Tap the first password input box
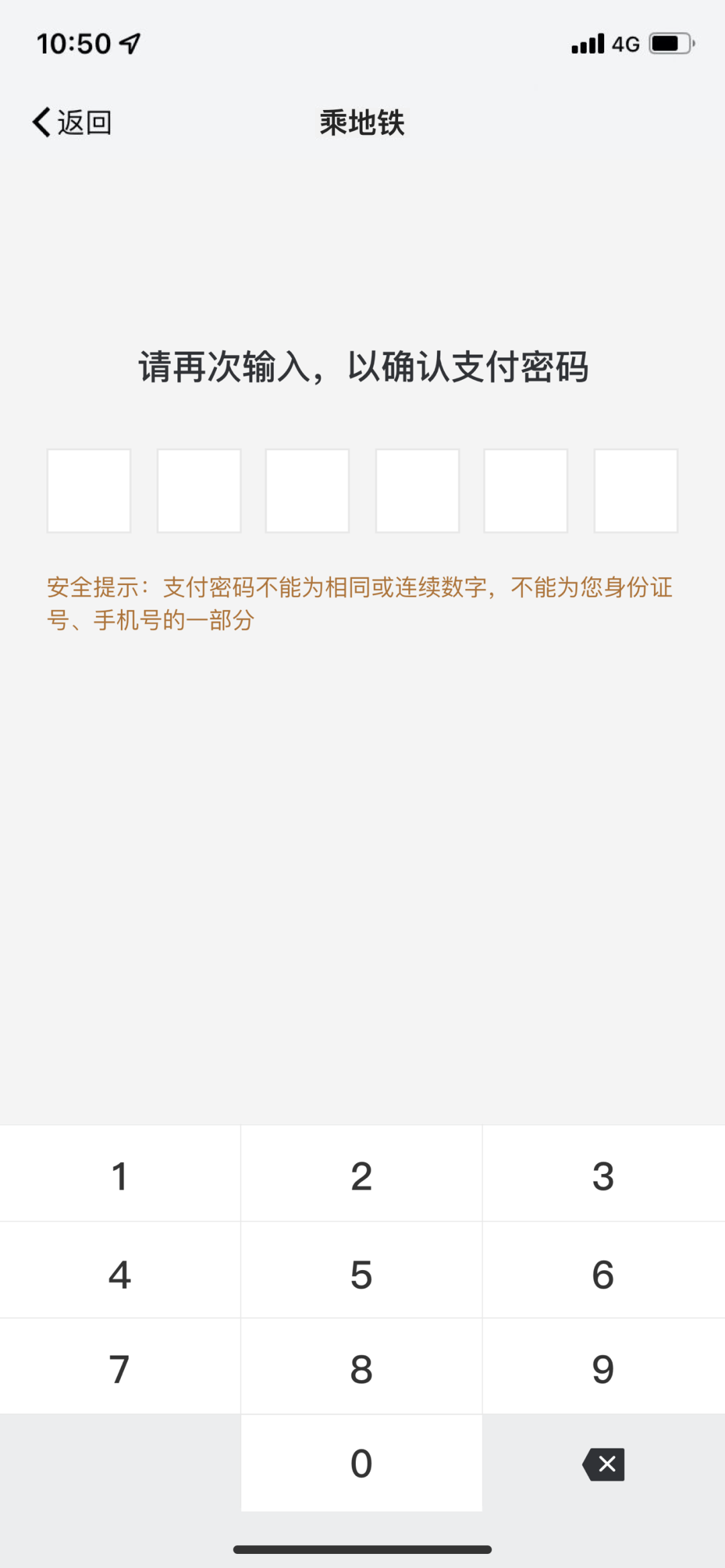 click(x=88, y=490)
